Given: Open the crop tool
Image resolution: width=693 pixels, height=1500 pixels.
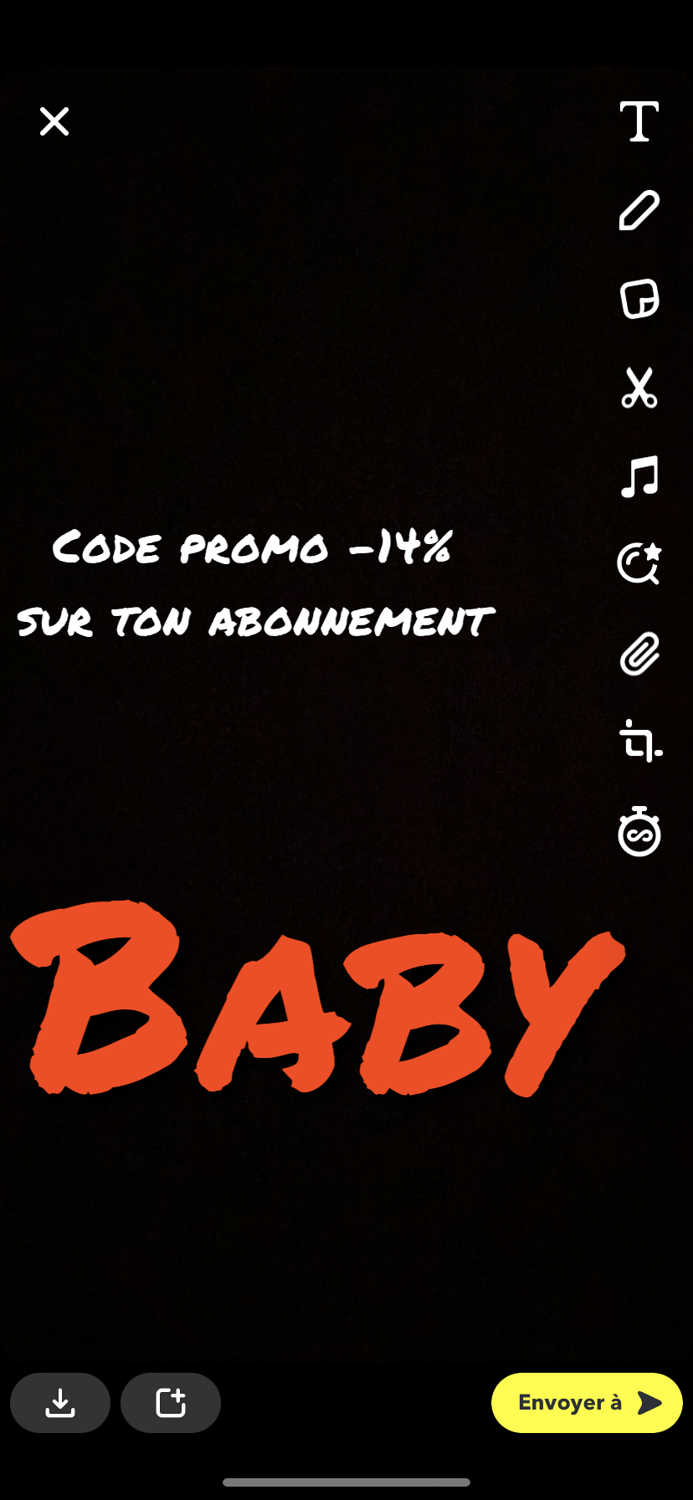Looking at the screenshot, I should tap(639, 742).
